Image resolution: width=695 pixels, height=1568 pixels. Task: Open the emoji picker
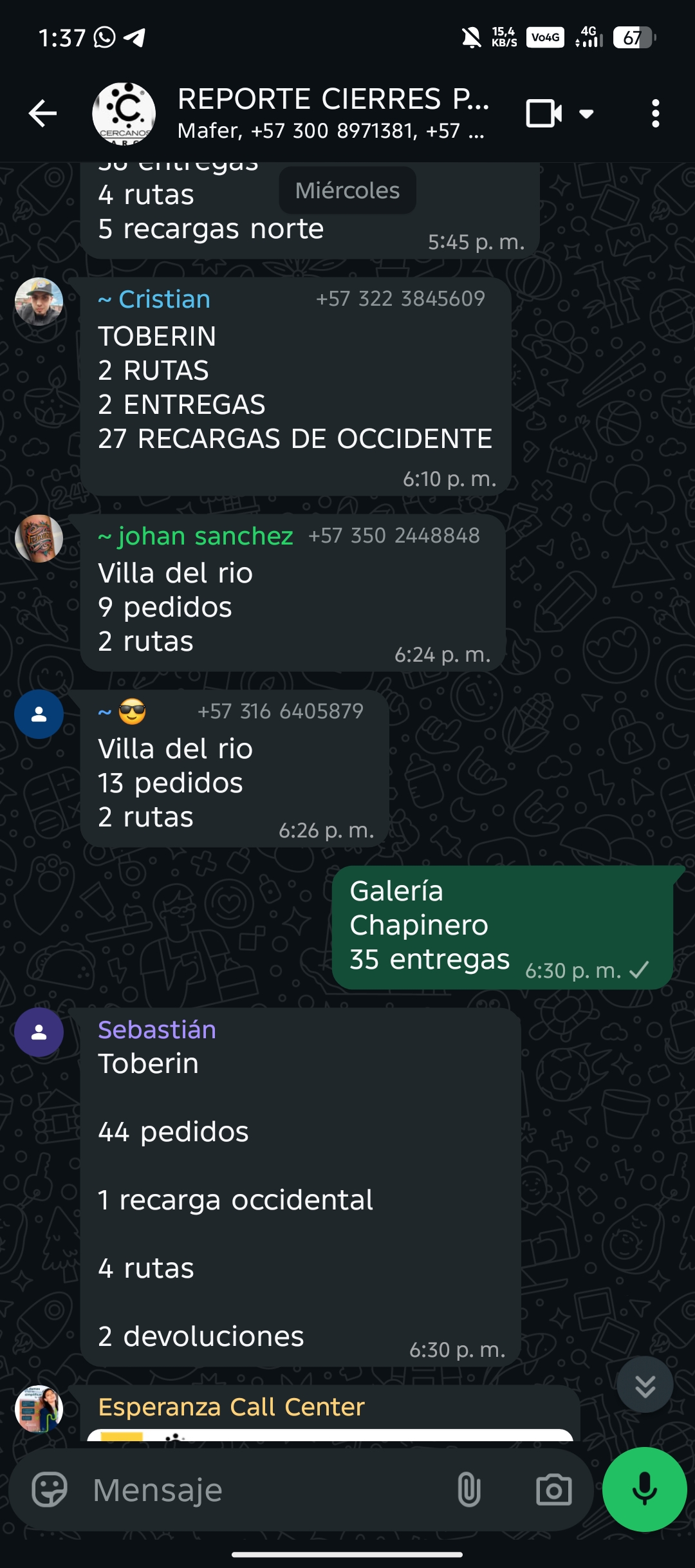(50, 1489)
